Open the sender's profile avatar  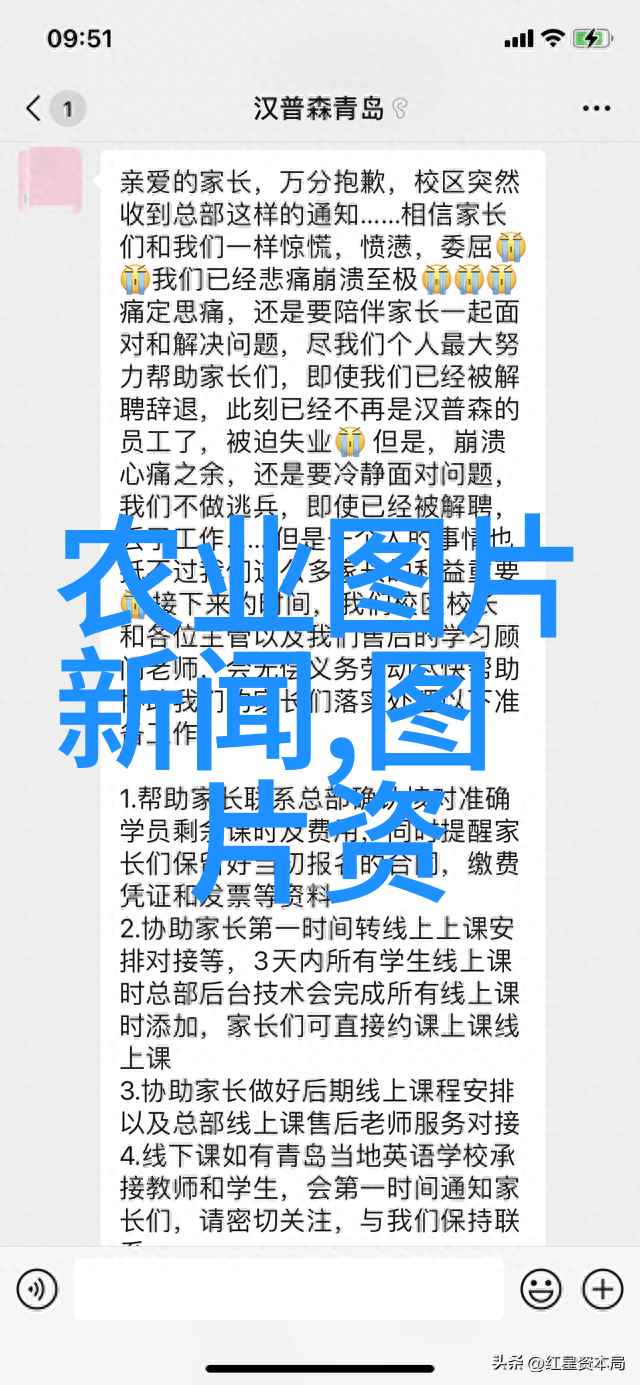(51, 183)
